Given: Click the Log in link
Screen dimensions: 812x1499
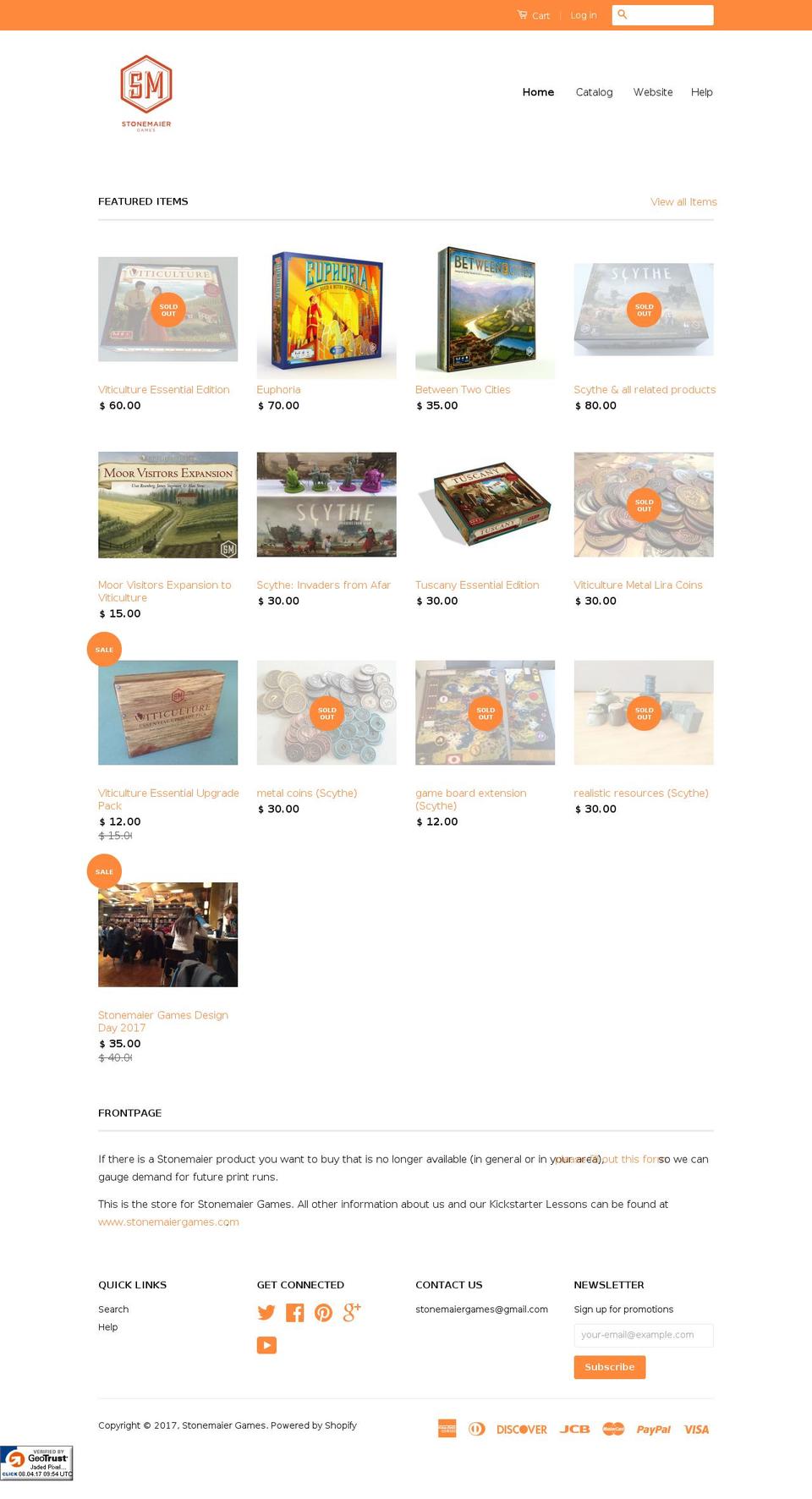Looking at the screenshot, I should (x=583, y=15).
